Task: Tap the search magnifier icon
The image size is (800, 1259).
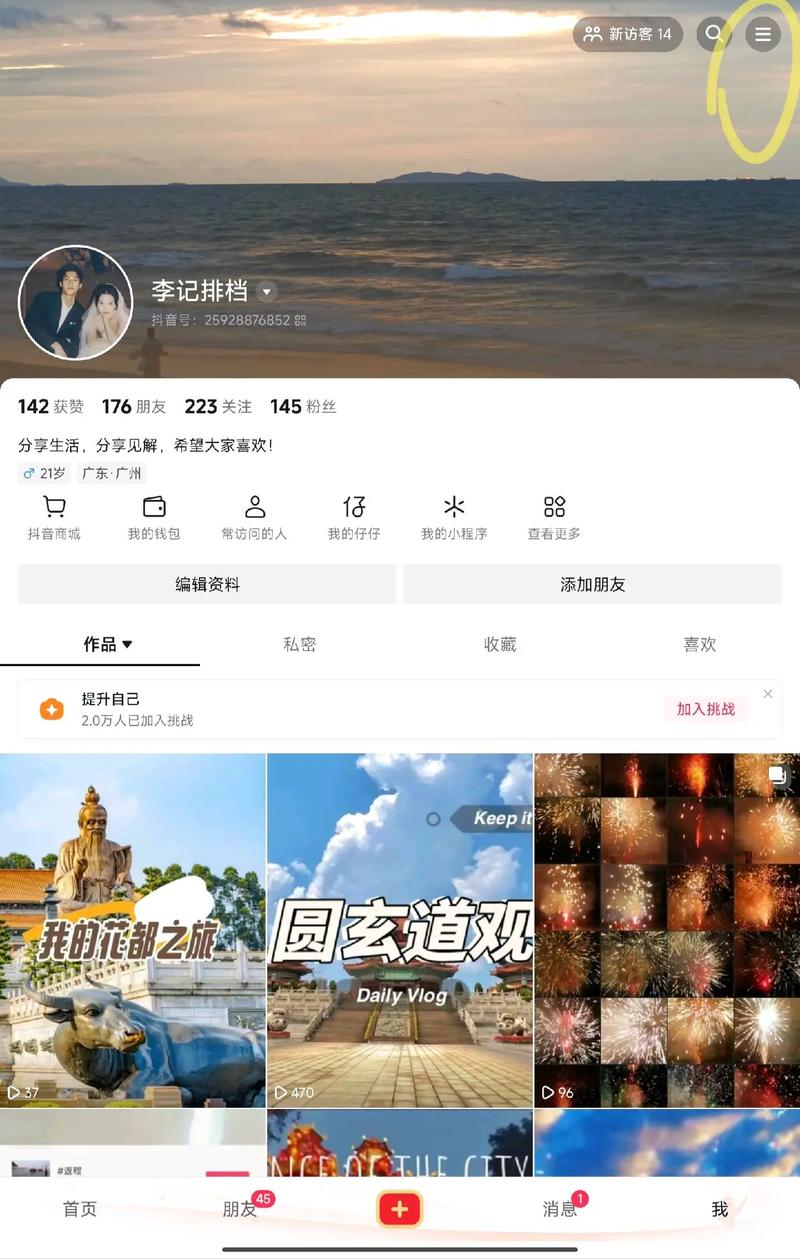Action: [x=713, y=34]
